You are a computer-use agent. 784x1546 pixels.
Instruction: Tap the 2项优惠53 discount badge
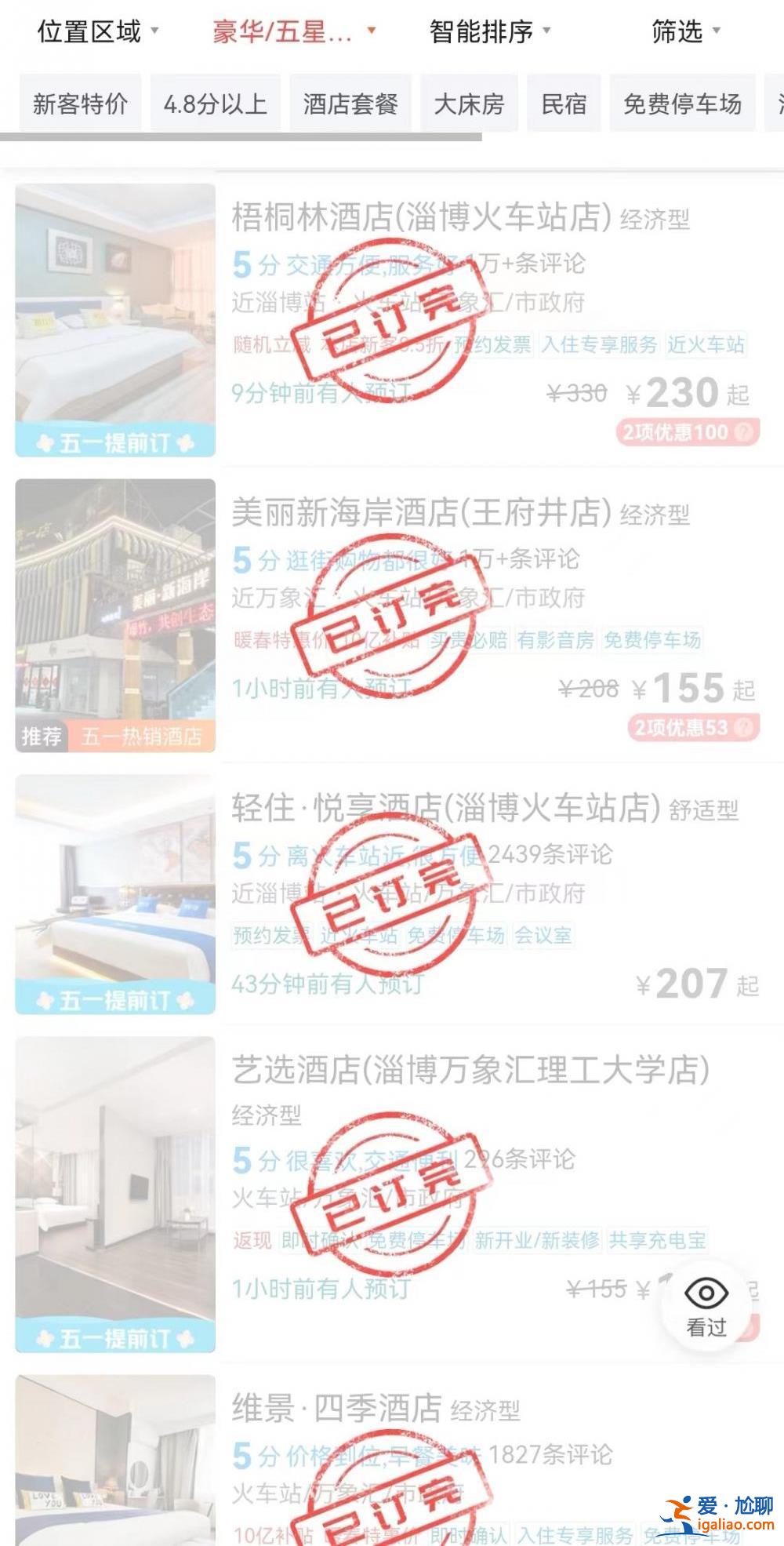point(693,728)
